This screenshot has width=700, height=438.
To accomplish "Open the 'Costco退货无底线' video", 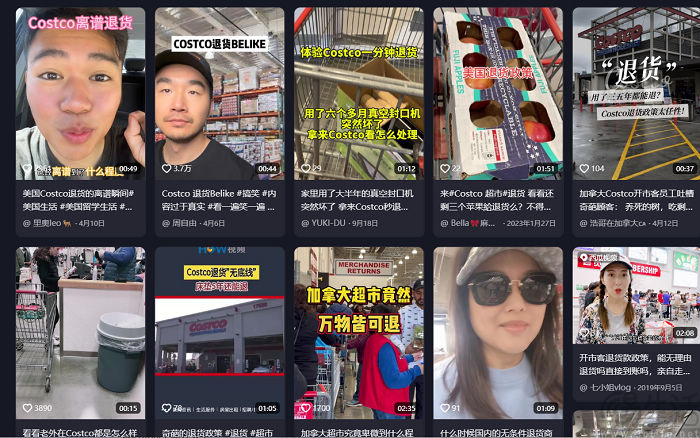I will point(219,332).
